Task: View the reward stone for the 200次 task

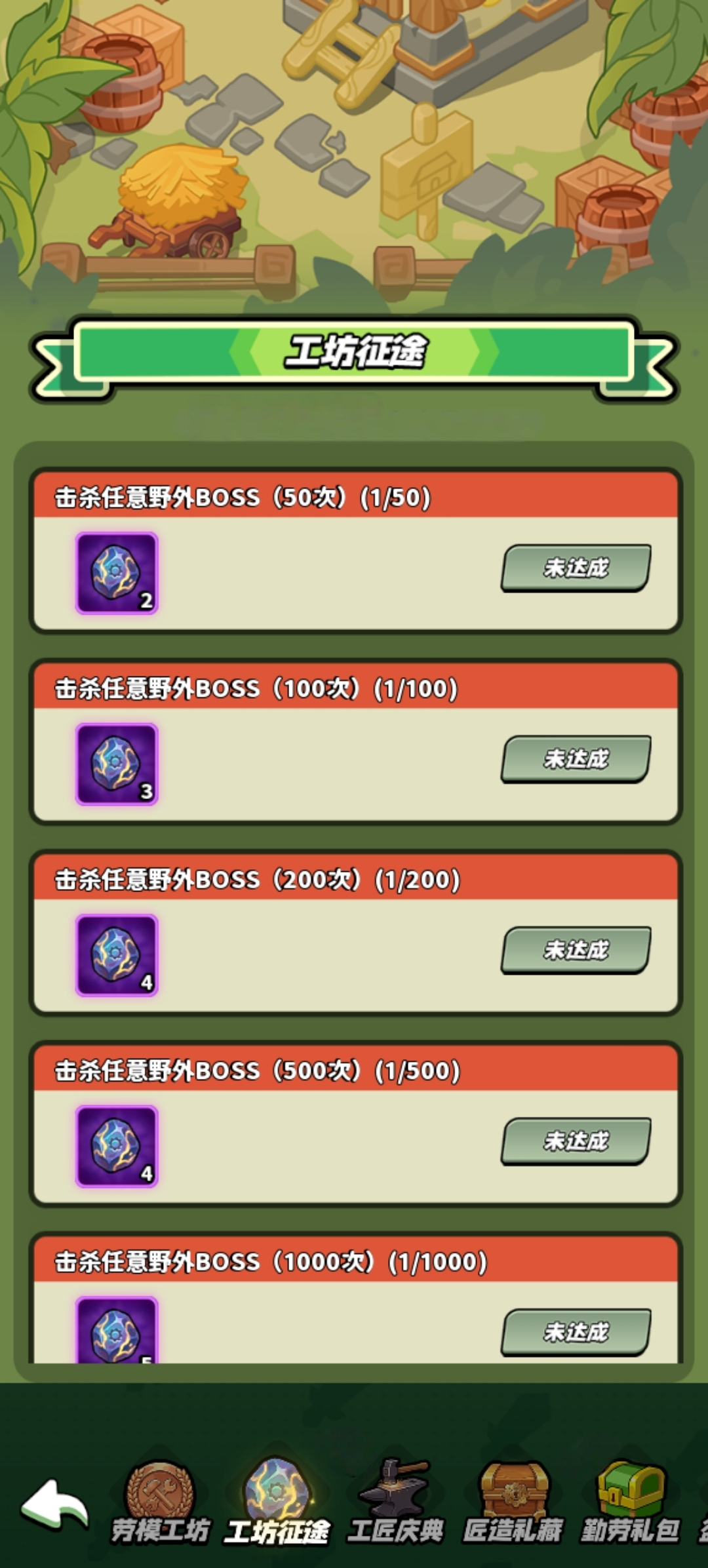Action: [117, 955]
